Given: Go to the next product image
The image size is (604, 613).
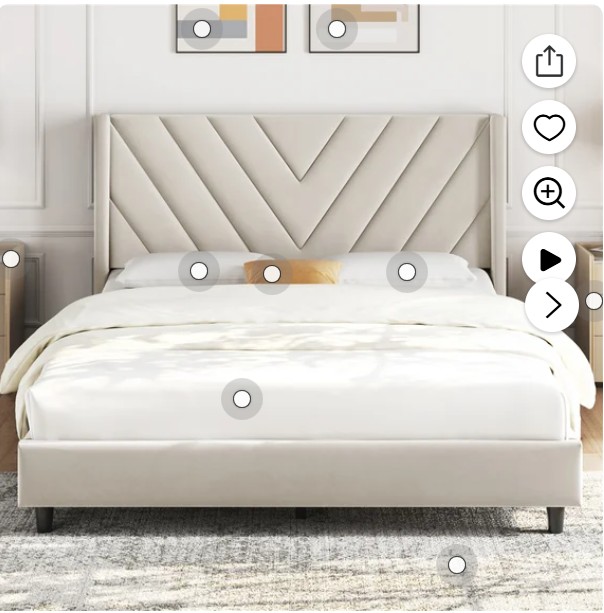Looking at the screenshot, I should (x=552, y=306).
